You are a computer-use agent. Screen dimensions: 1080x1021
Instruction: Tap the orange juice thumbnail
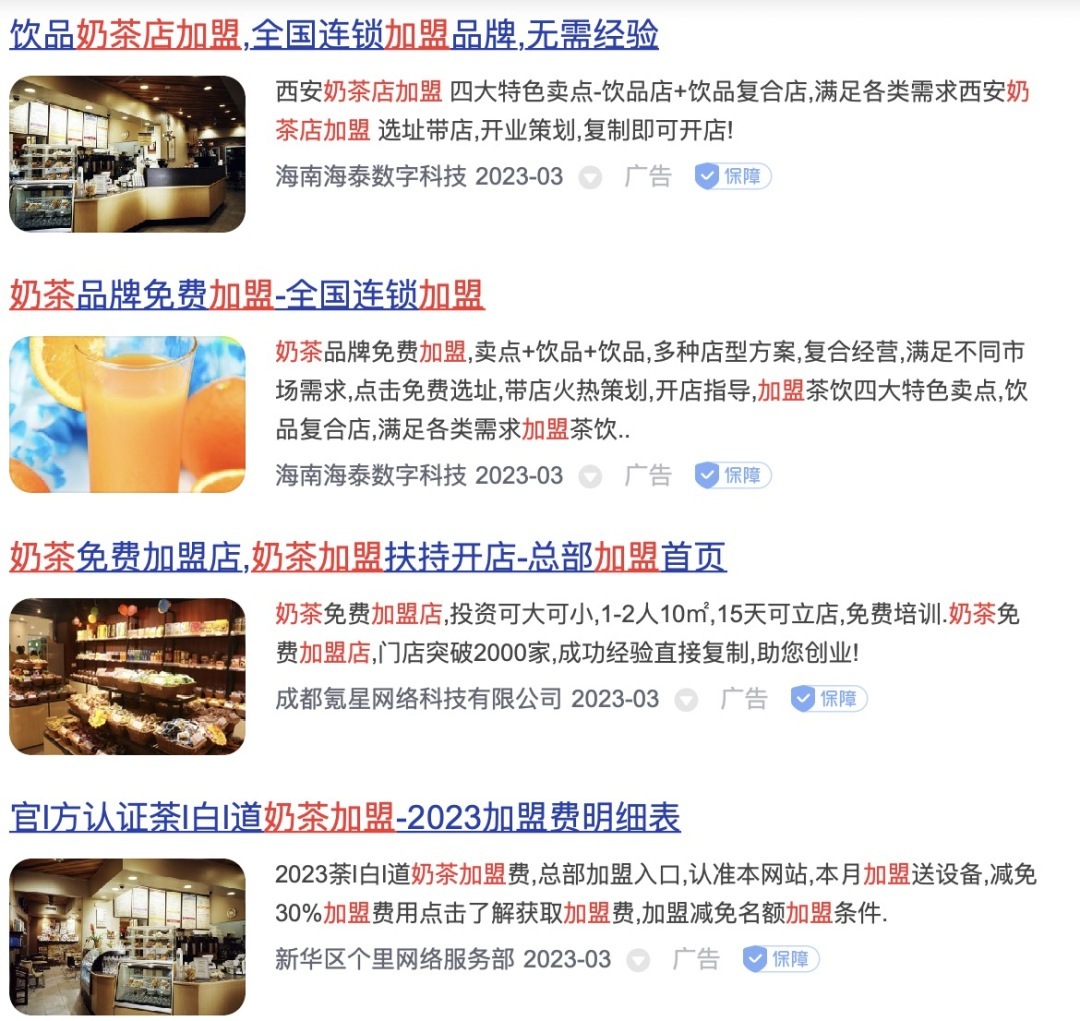pyautogui.click(x=127, y=414)
